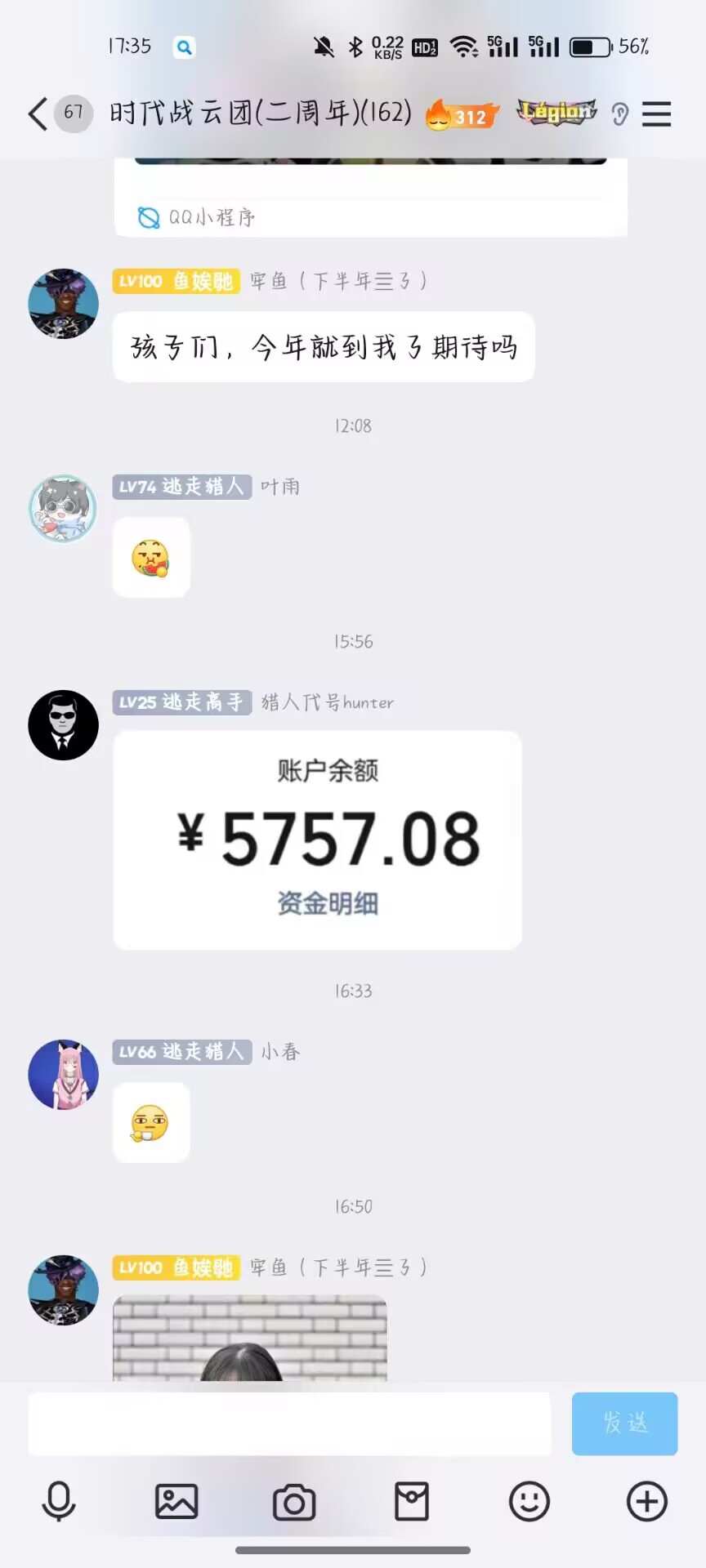Expand more options with plus icon
Viewport: 706px width, 1568px height.
click(646, 1502)
